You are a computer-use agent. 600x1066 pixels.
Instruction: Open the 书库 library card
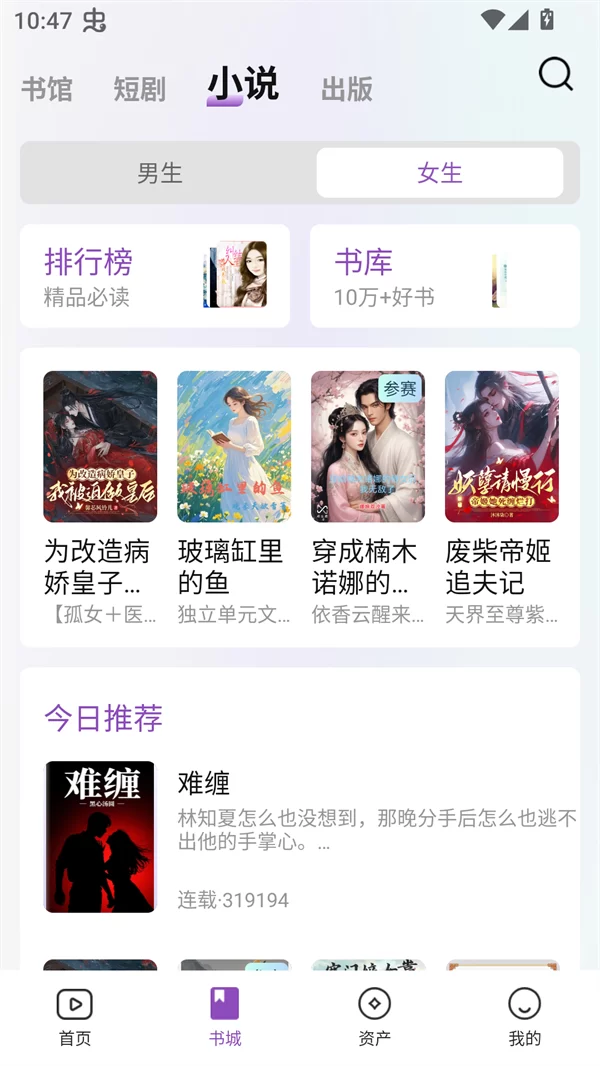coord(444,276)
